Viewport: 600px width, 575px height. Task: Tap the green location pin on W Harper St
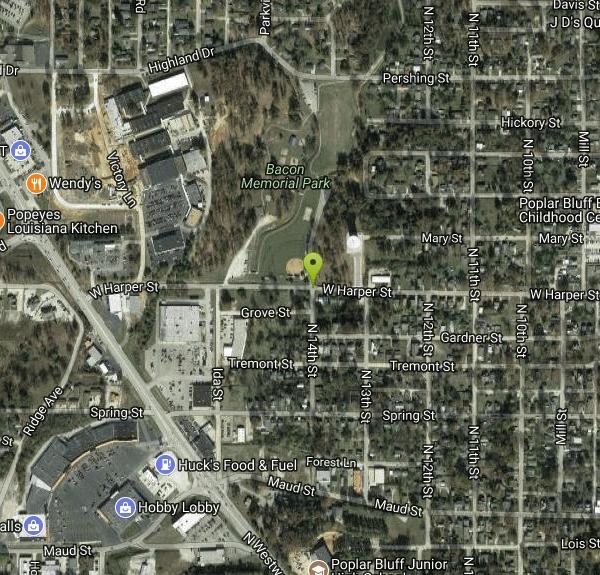(x=313, y=265)
